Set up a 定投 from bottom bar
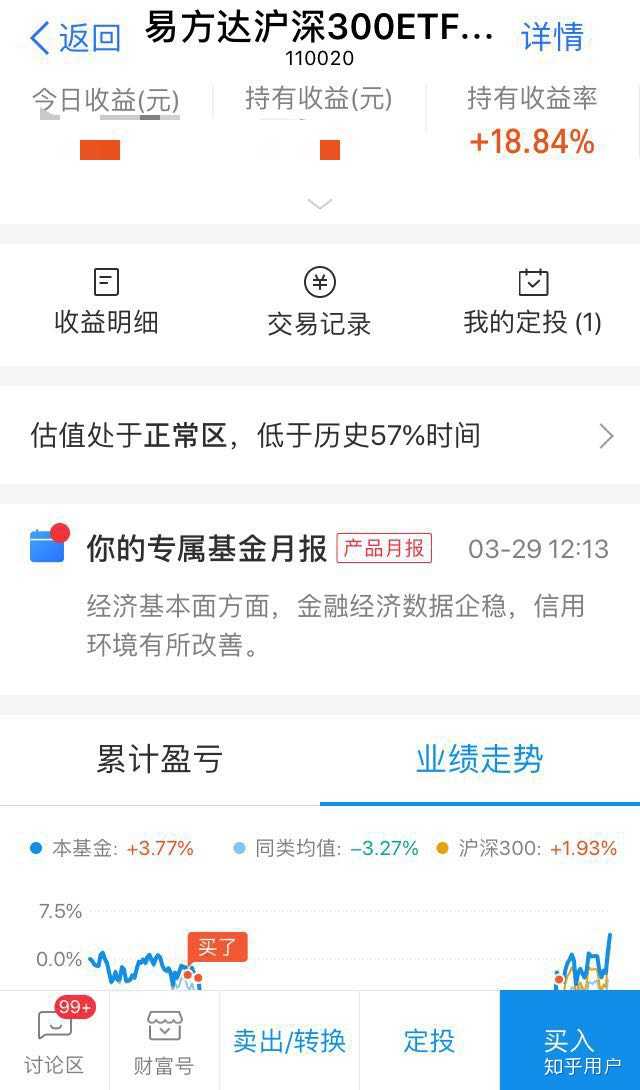The width and height of the screenshot is (640, 1090). (429, 1041)
